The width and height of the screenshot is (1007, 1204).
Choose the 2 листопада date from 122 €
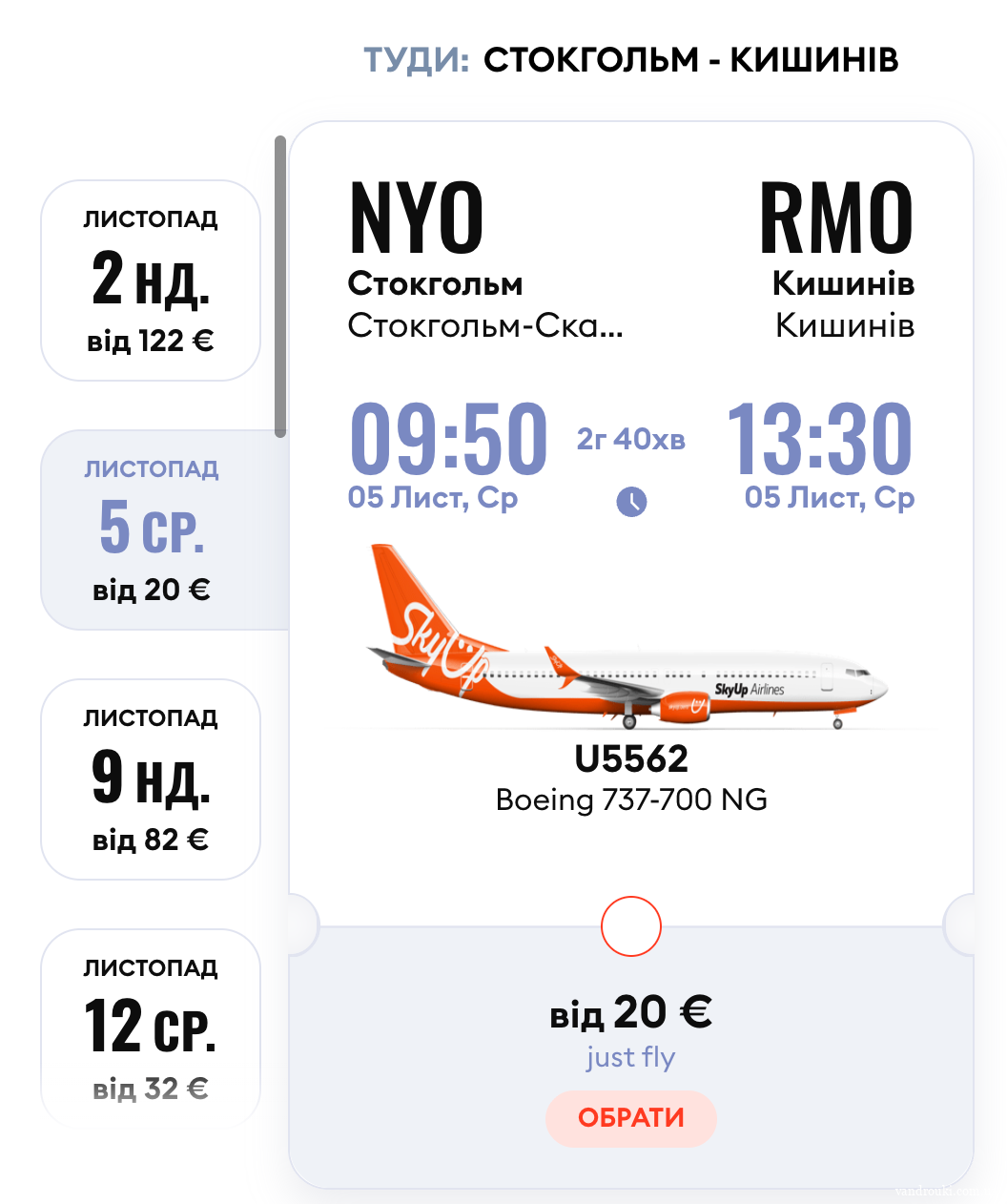[151, 280]
